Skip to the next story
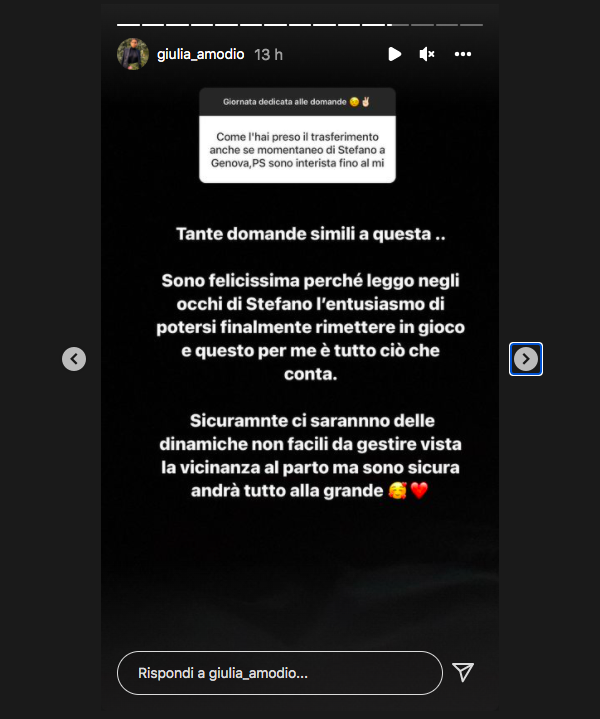This screenshot has width=600, height=719. tap(526, 359)
